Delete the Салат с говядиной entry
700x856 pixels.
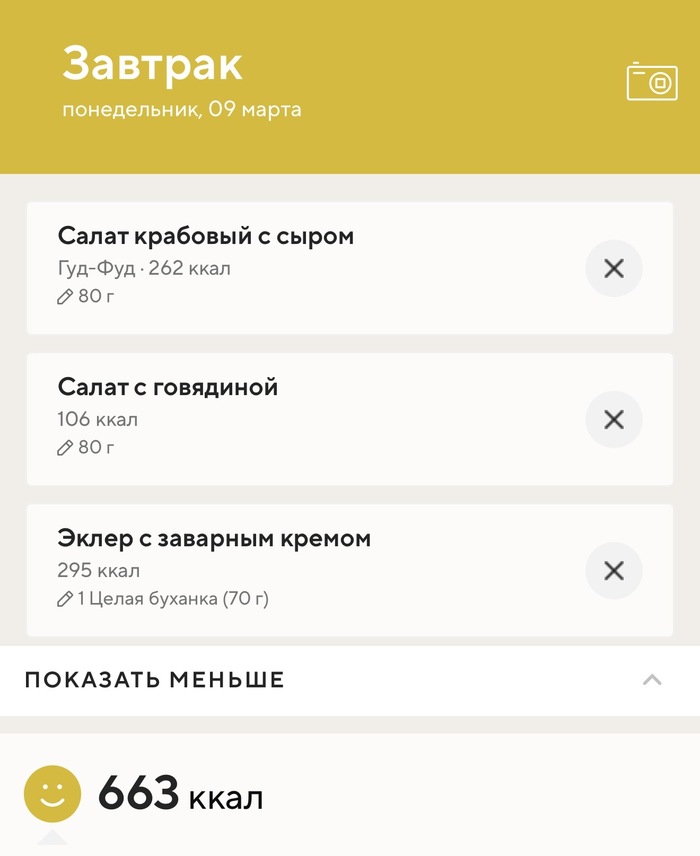613,419
